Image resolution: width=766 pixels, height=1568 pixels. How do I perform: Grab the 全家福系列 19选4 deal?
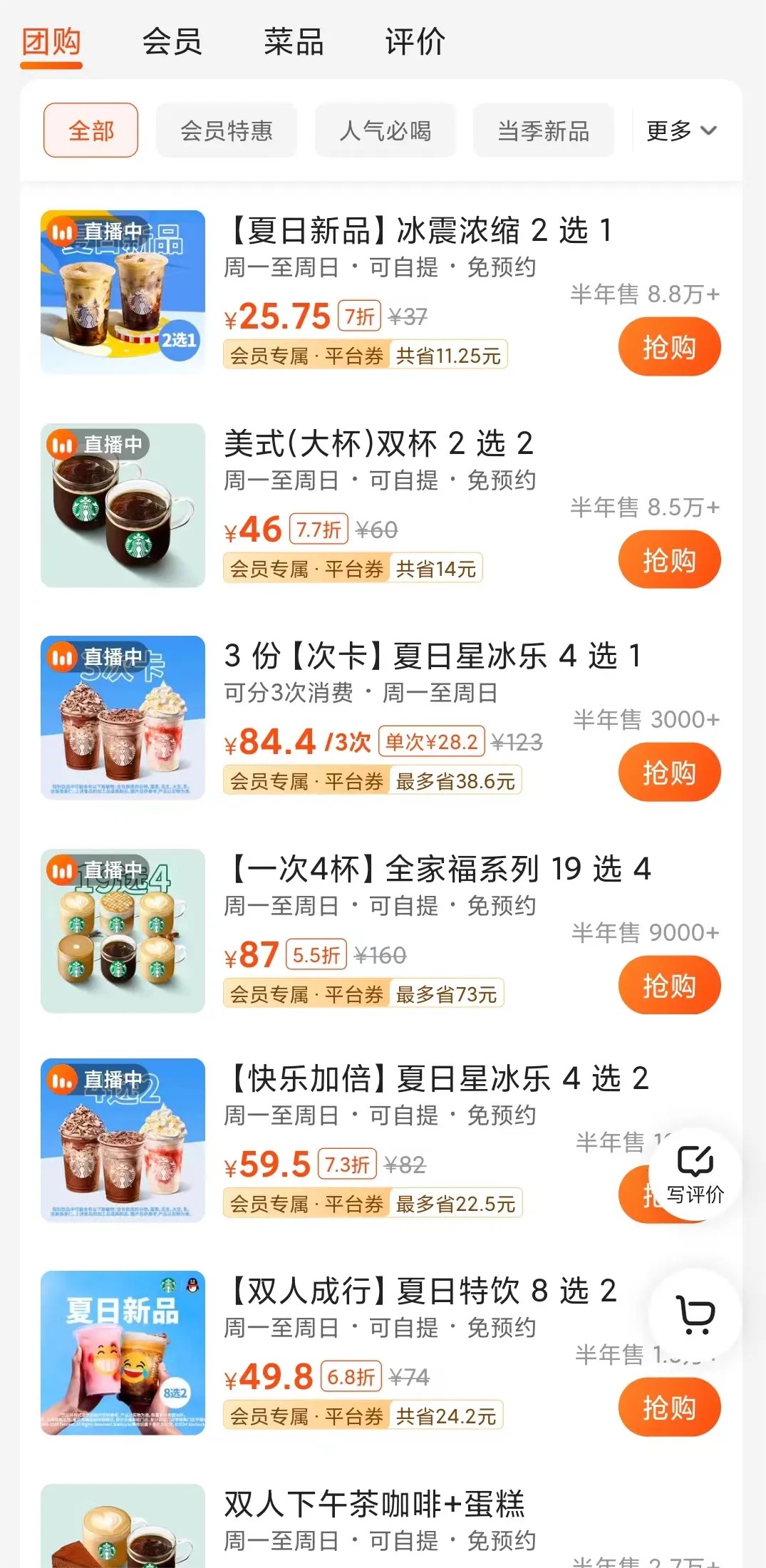click(x=669, y=986)
